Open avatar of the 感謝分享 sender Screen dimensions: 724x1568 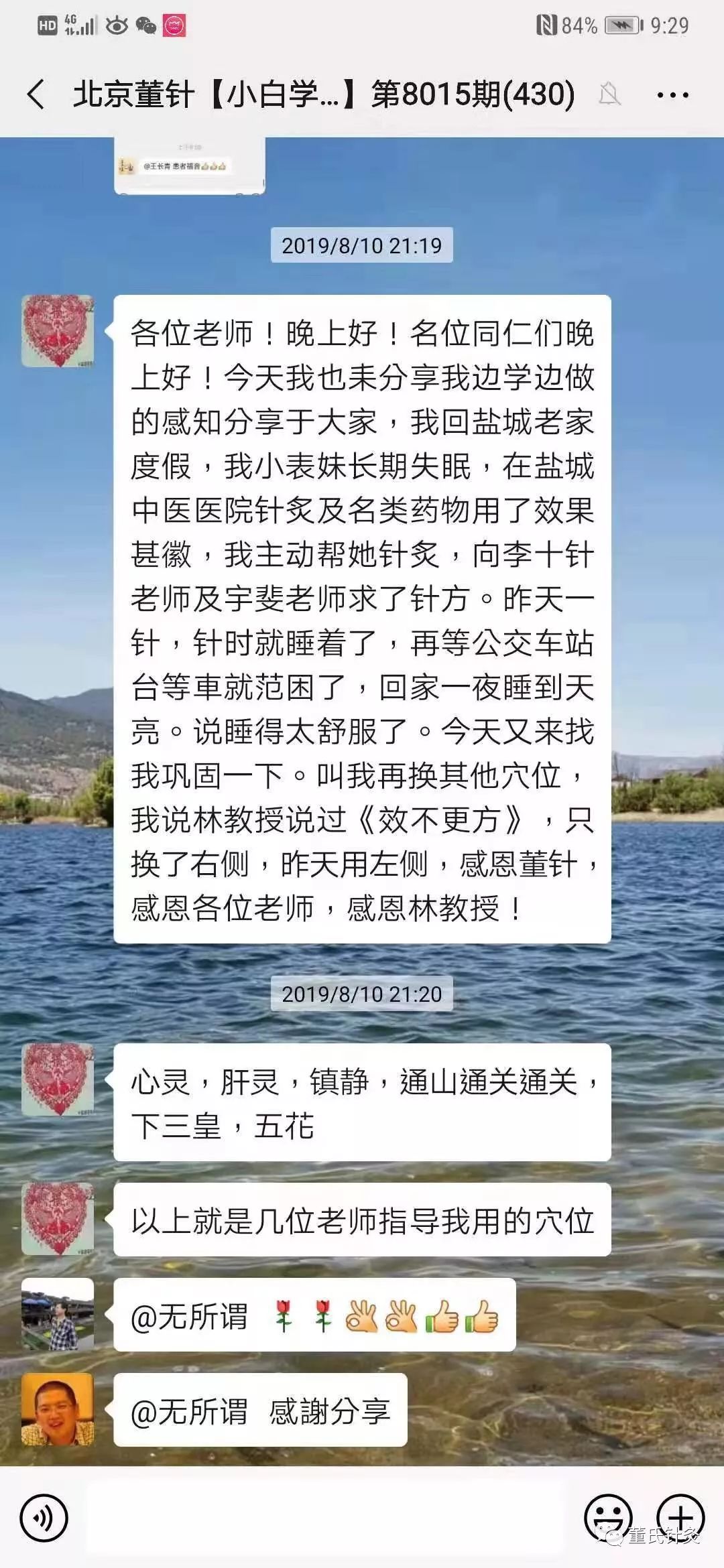58,1410
